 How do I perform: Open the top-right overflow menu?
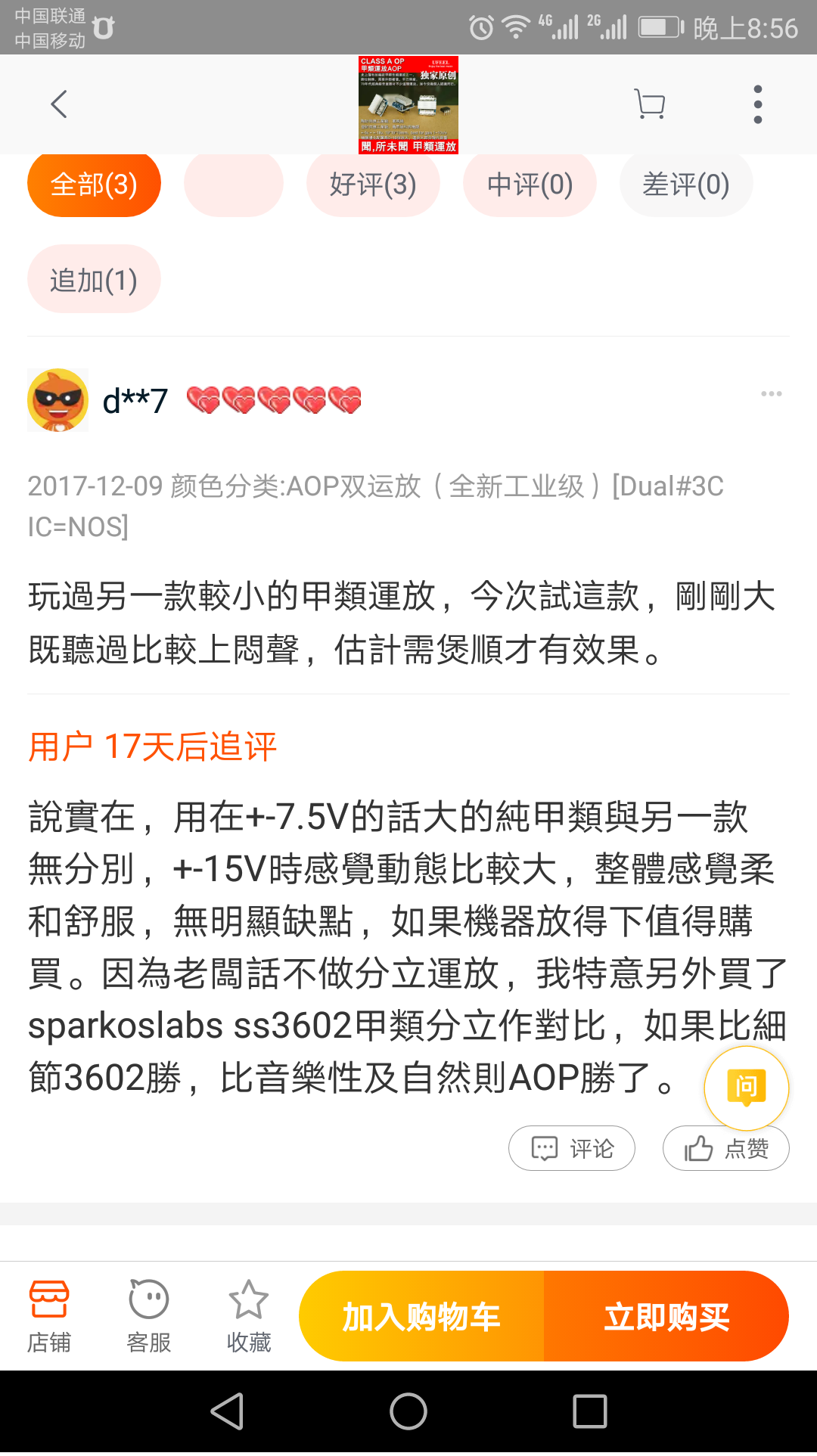click(x=757, y=104)
